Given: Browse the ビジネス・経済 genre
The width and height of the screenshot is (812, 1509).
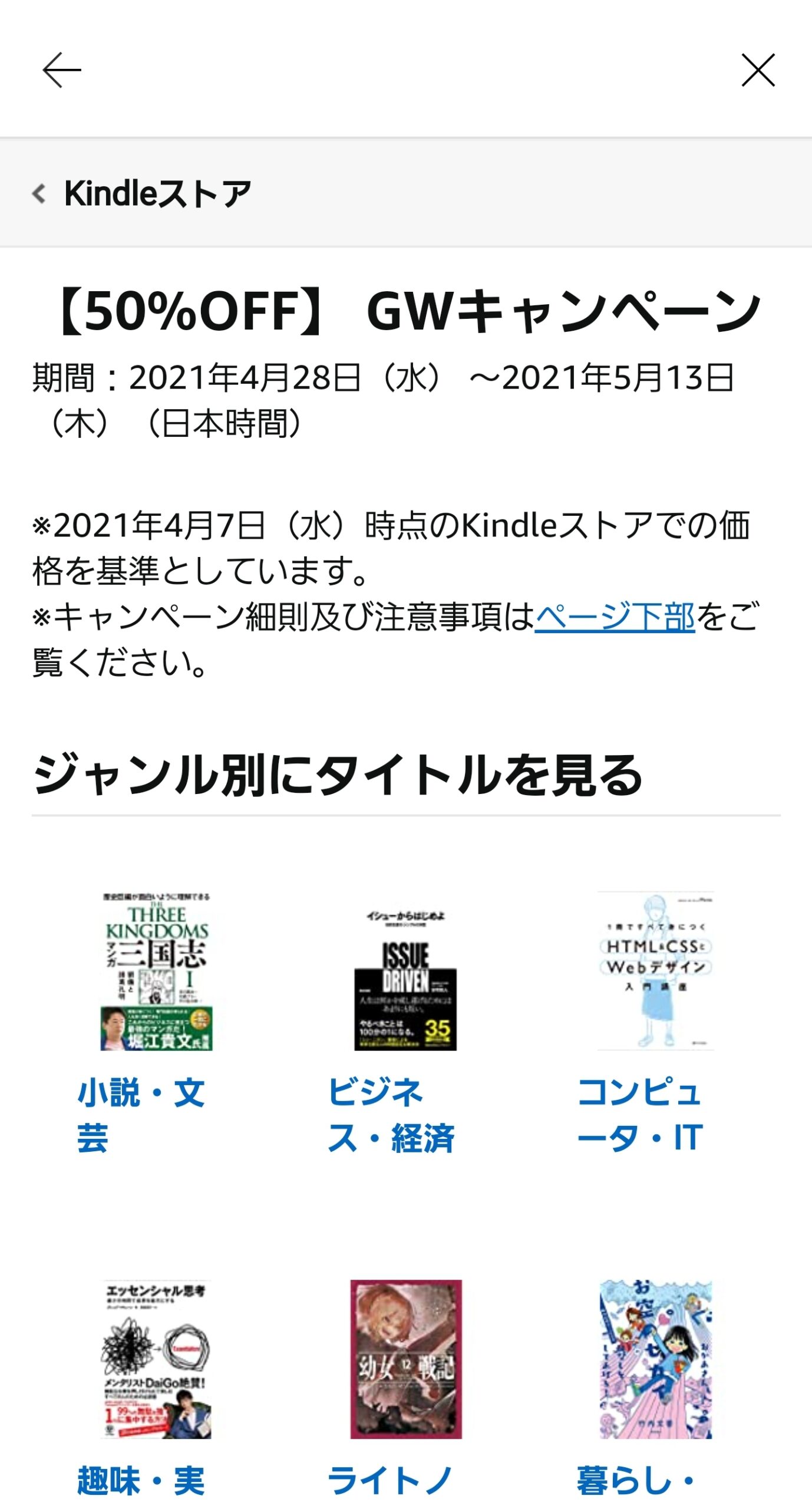Looking at the screenshot, I should point(391,1113).
